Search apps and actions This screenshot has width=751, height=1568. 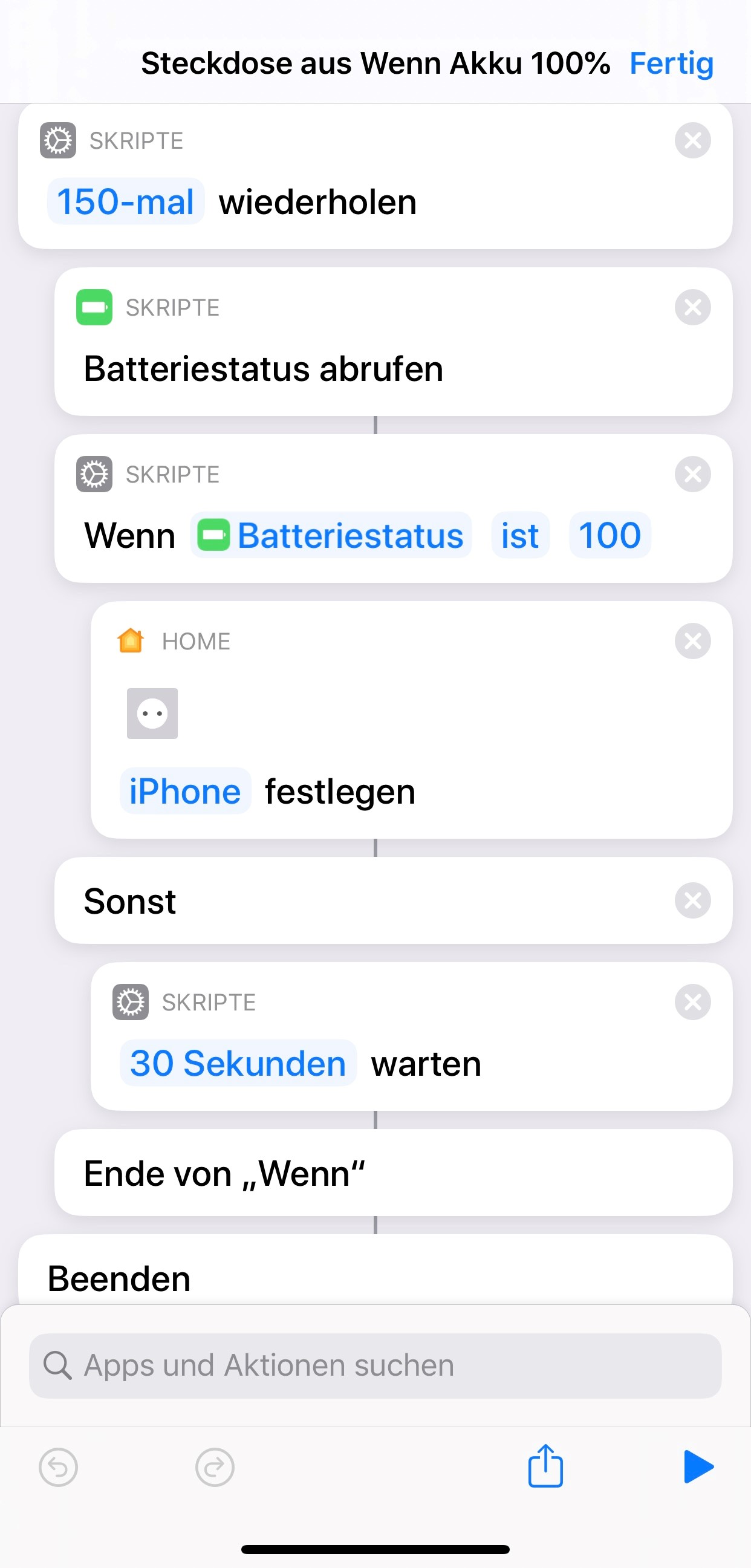tap(375, 1365)
